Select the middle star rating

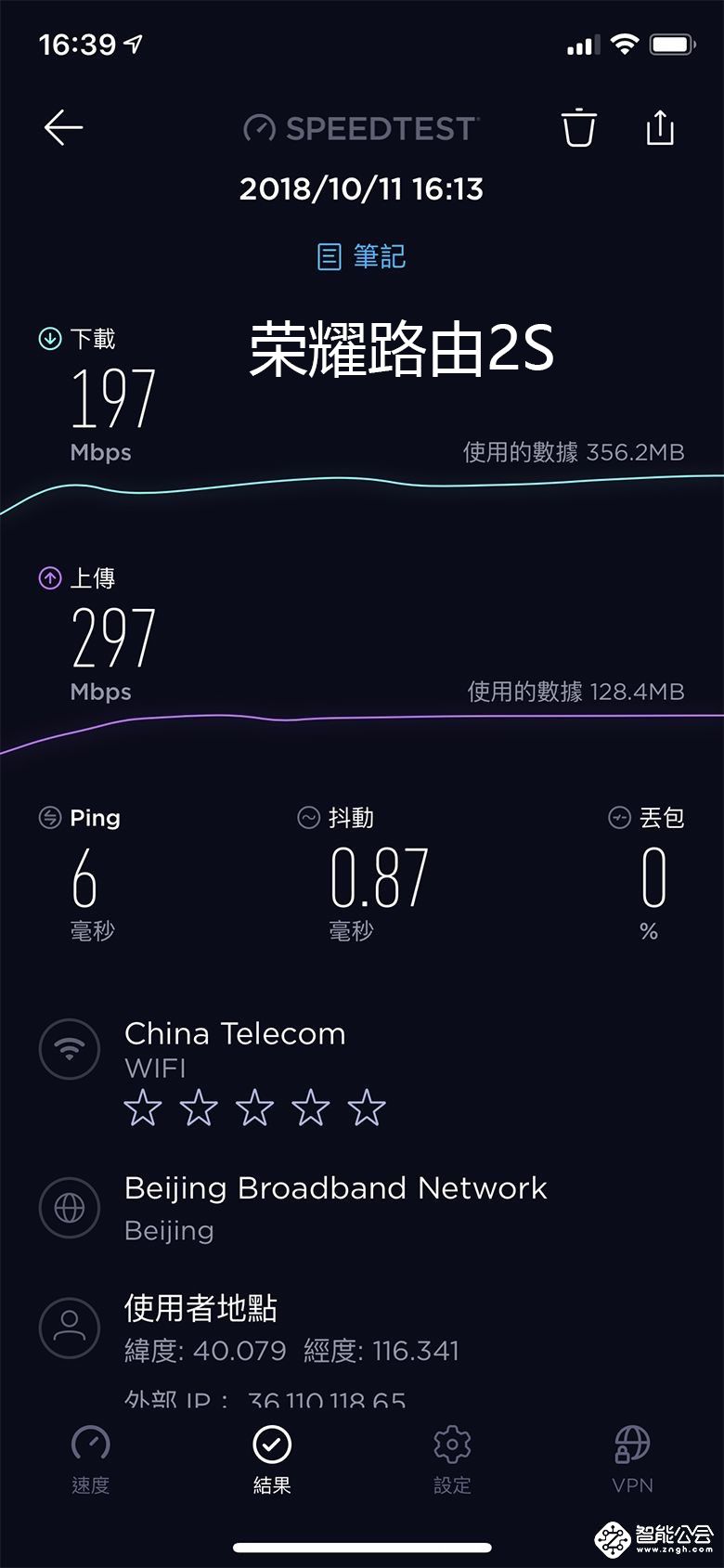(254, 1108)
